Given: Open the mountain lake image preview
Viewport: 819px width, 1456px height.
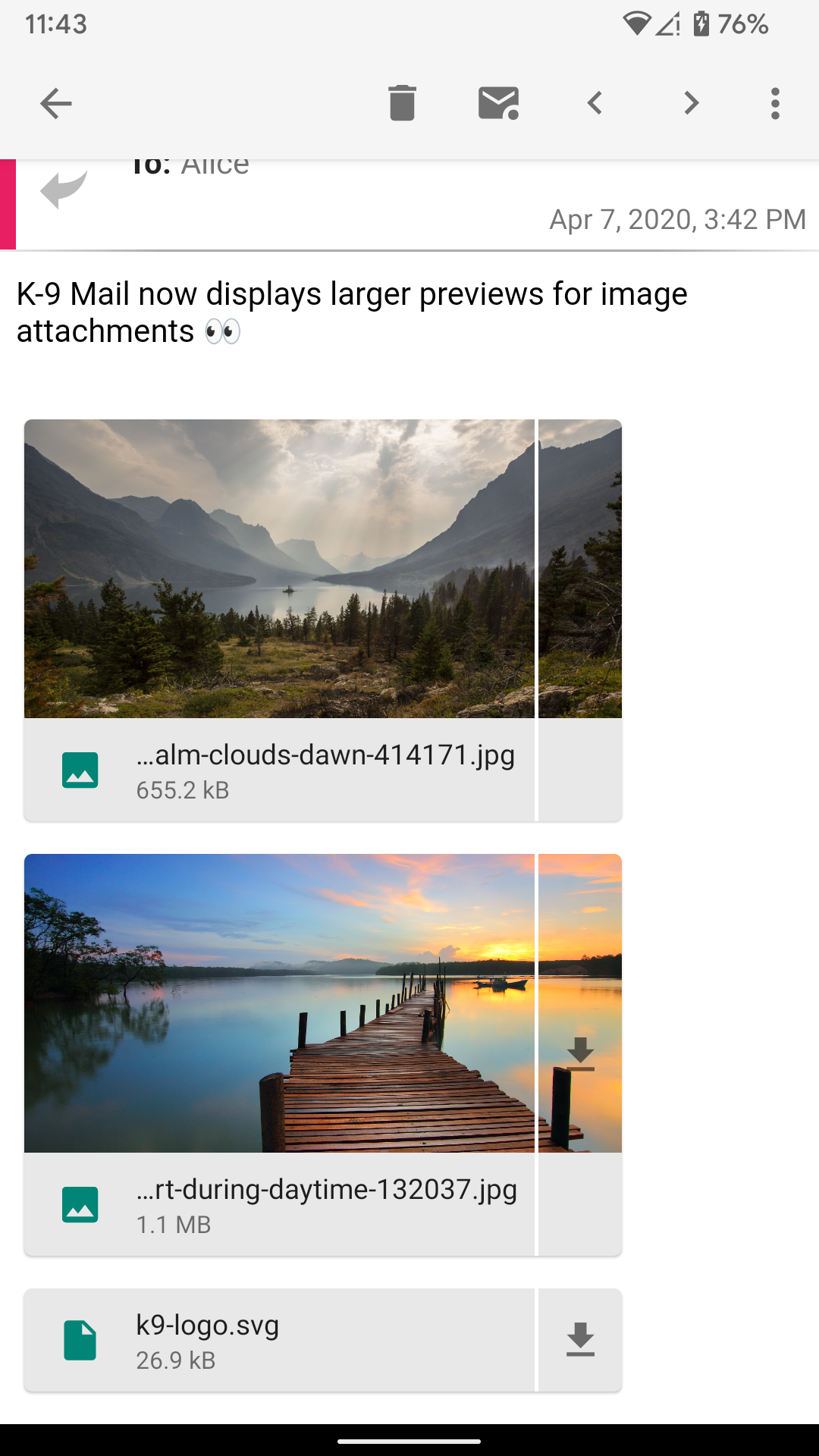Looking at the screenshot, I should coord(281,569).
